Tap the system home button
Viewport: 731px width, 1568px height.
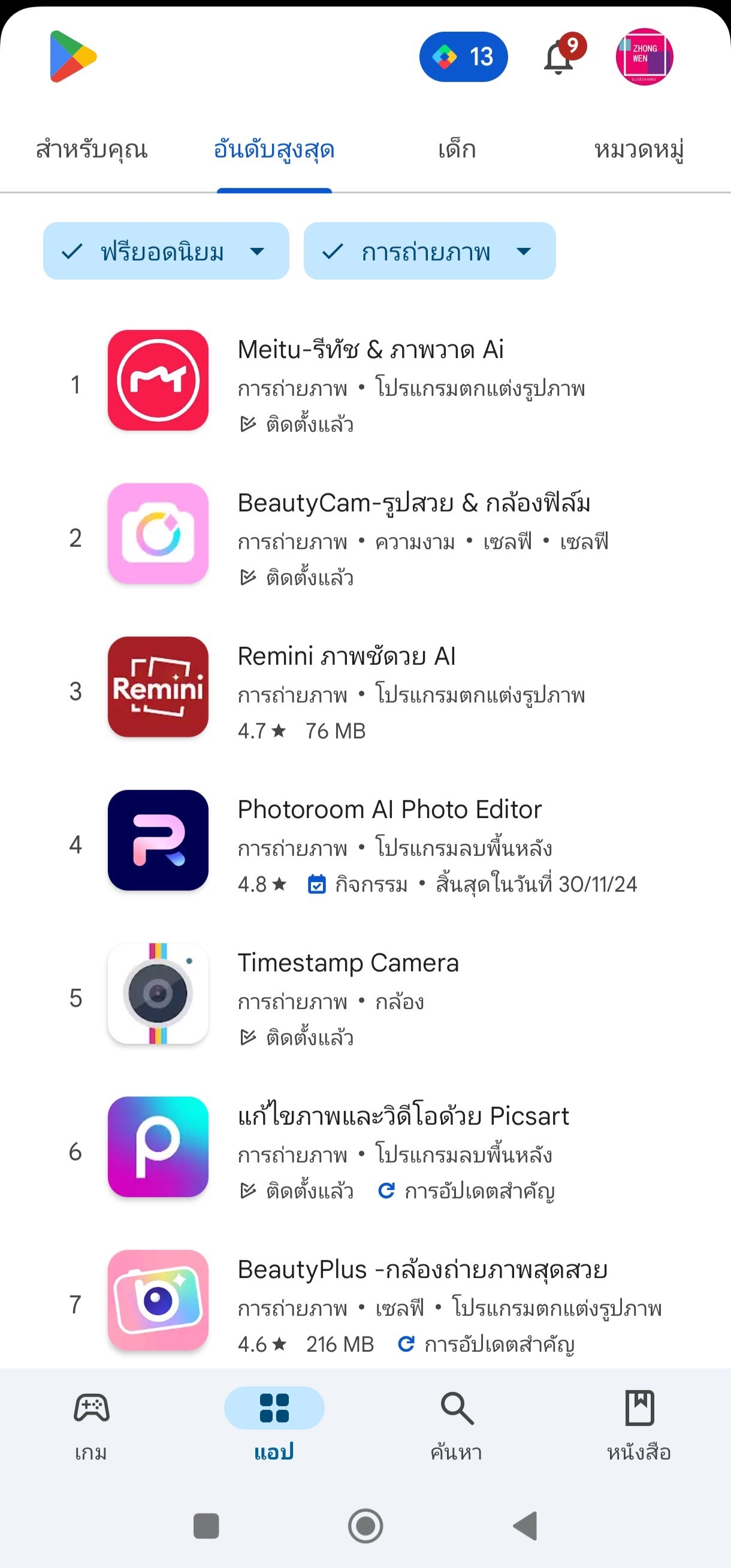pyautogui.click(x=365, y=1526)
